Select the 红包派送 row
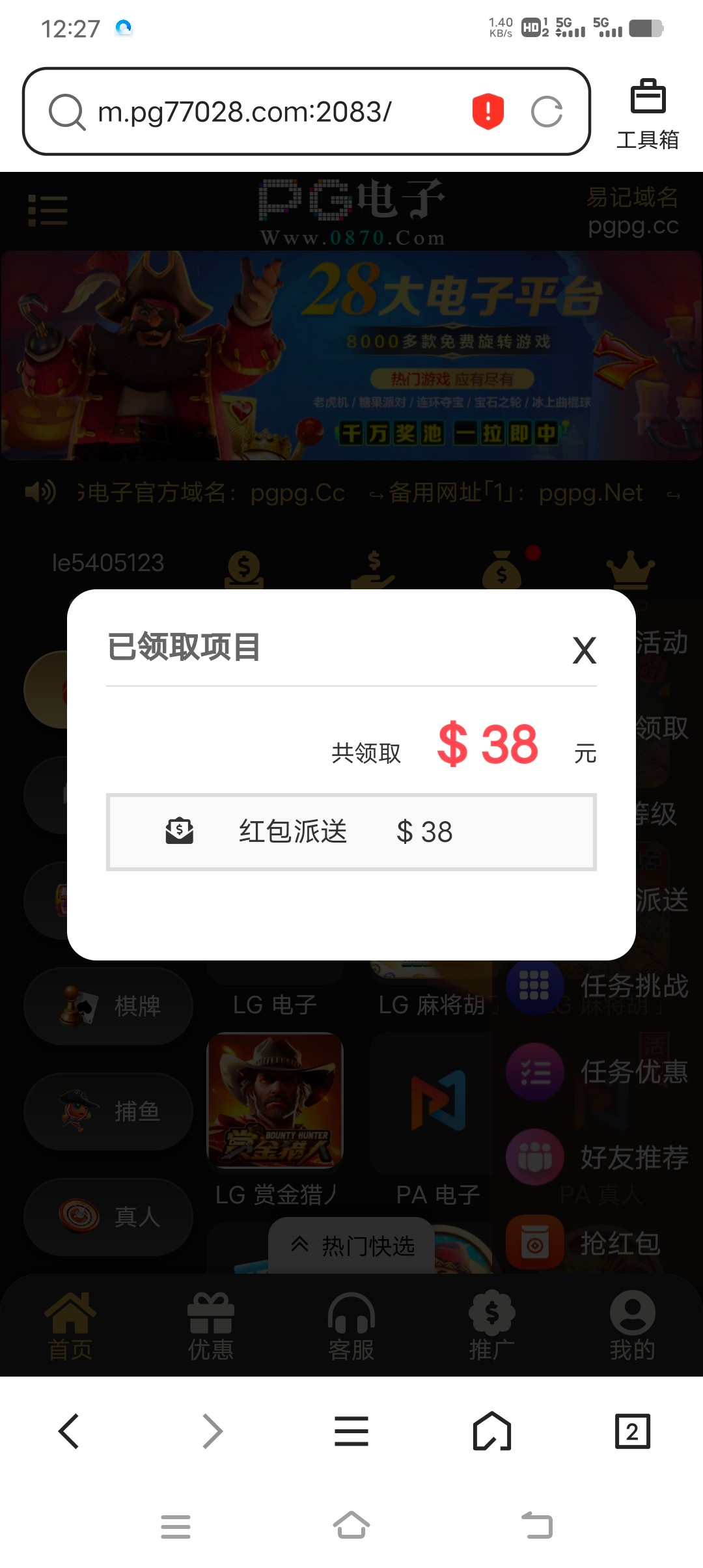703x1568 pixels. (x=351, y=832)
